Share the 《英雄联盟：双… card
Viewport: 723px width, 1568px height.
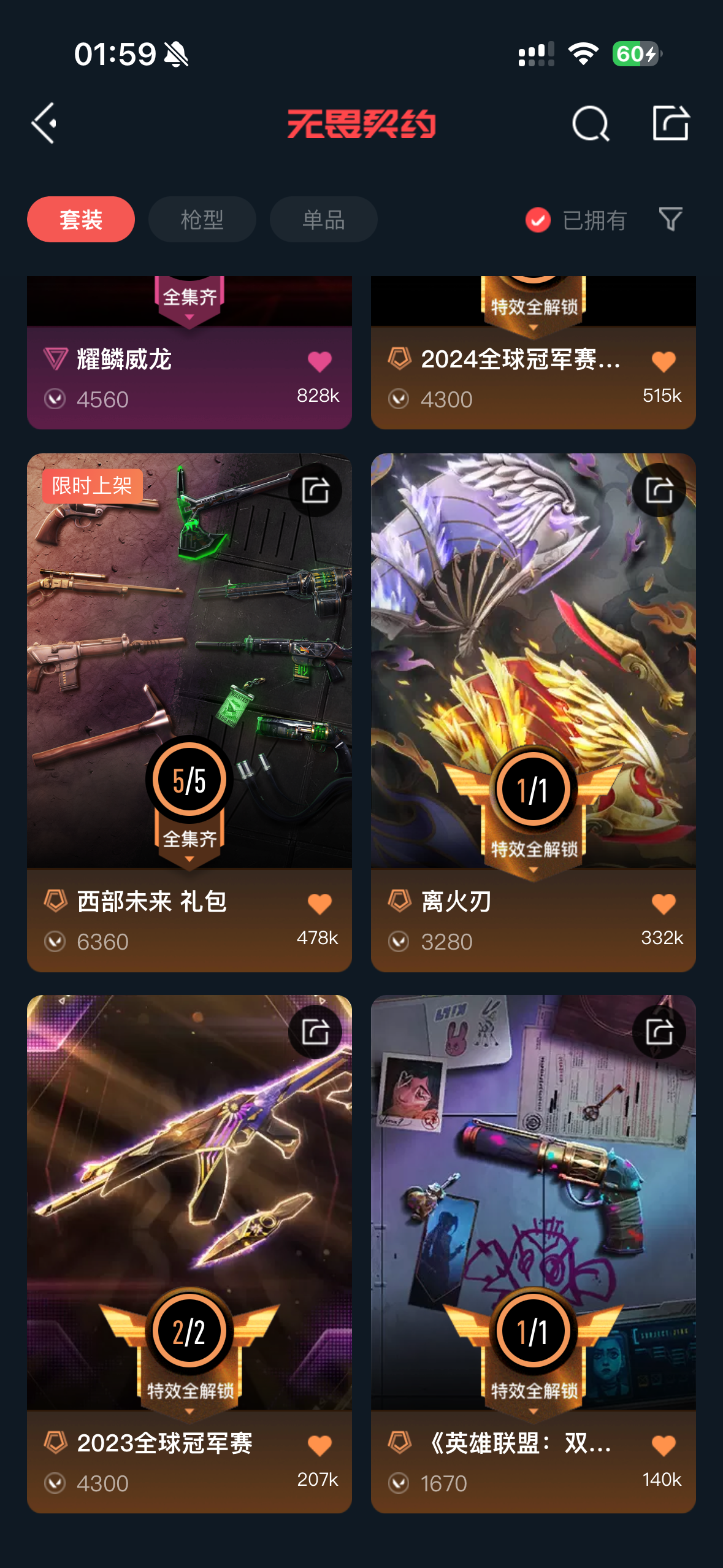(x=659, y=1032)
